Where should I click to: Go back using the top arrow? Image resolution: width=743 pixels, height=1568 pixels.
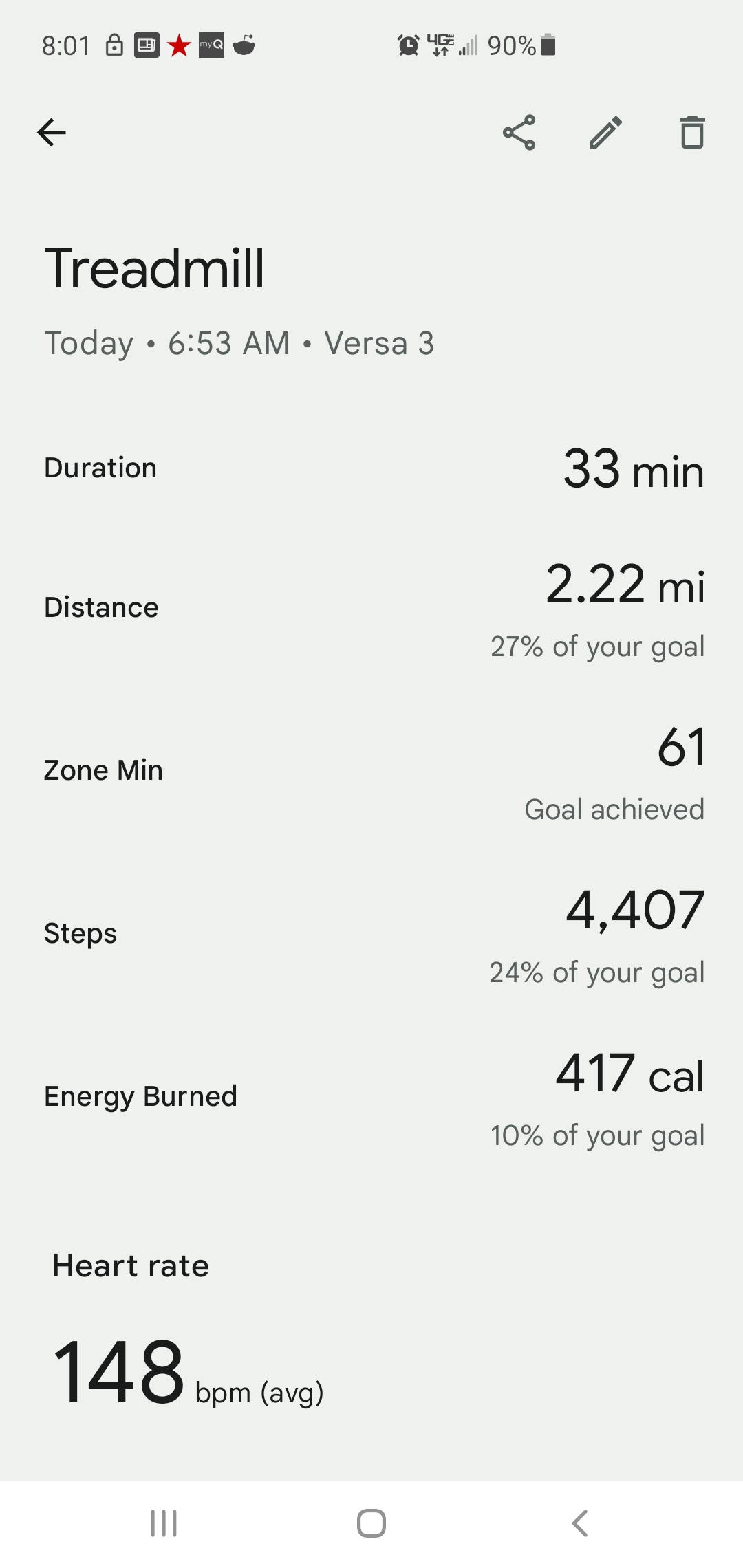click(x=52, y=133)
